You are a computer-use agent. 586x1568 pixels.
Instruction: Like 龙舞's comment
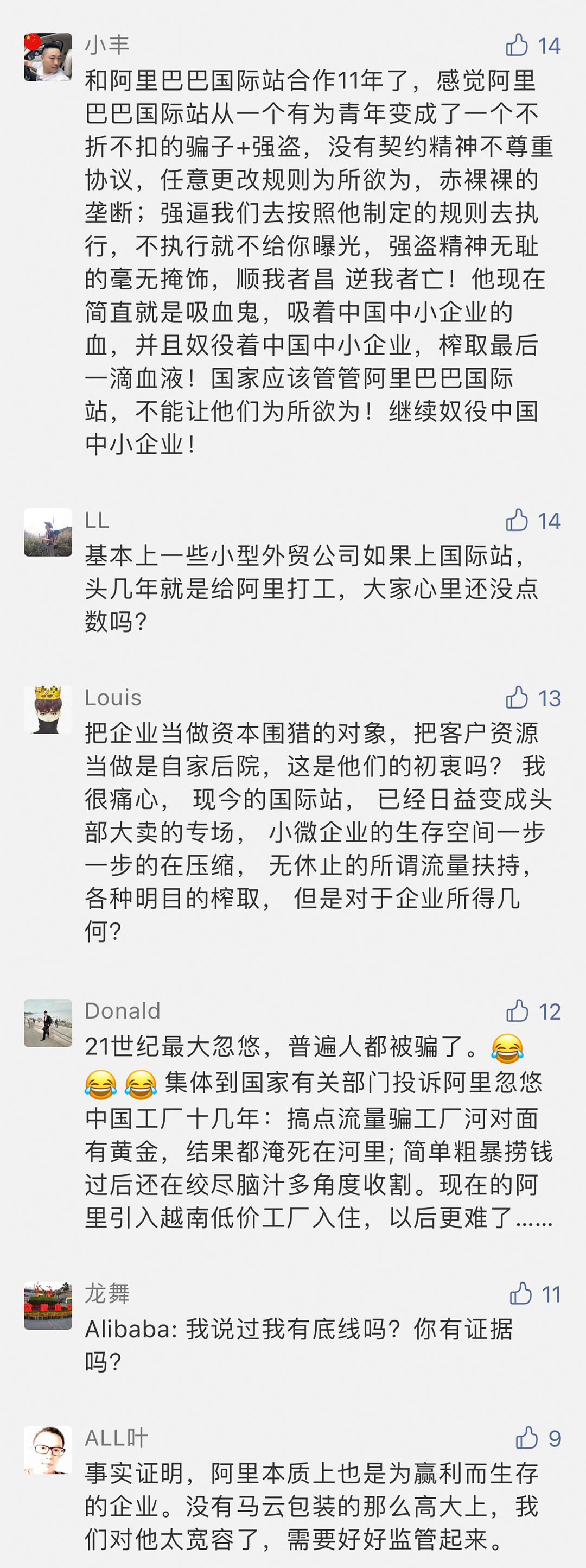pos(521,1294)
